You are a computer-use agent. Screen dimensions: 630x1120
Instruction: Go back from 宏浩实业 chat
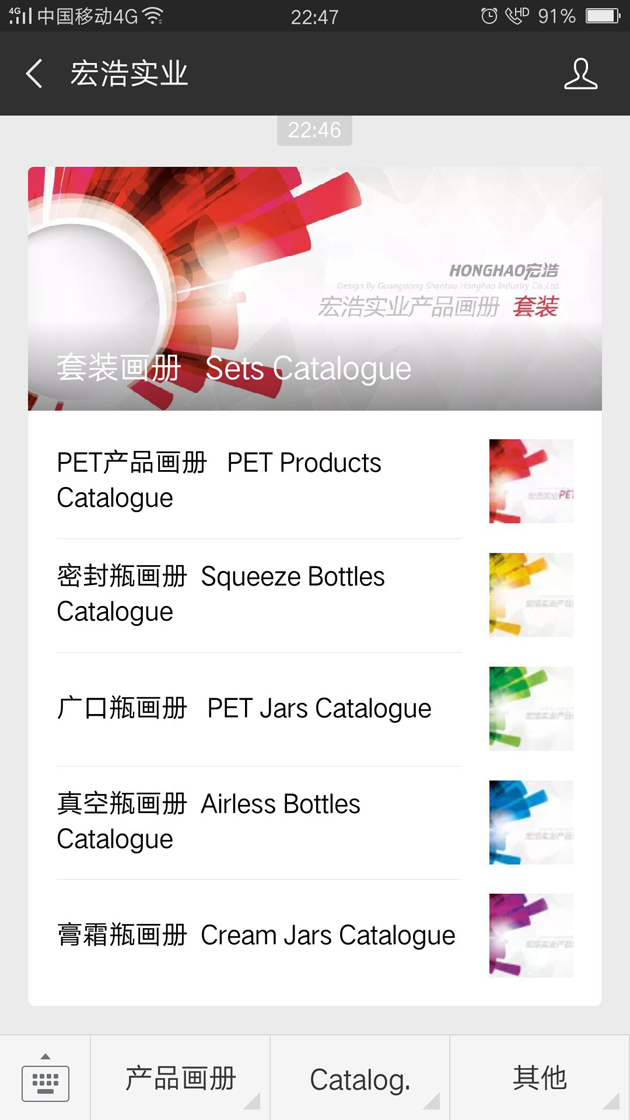pos(35,74)
